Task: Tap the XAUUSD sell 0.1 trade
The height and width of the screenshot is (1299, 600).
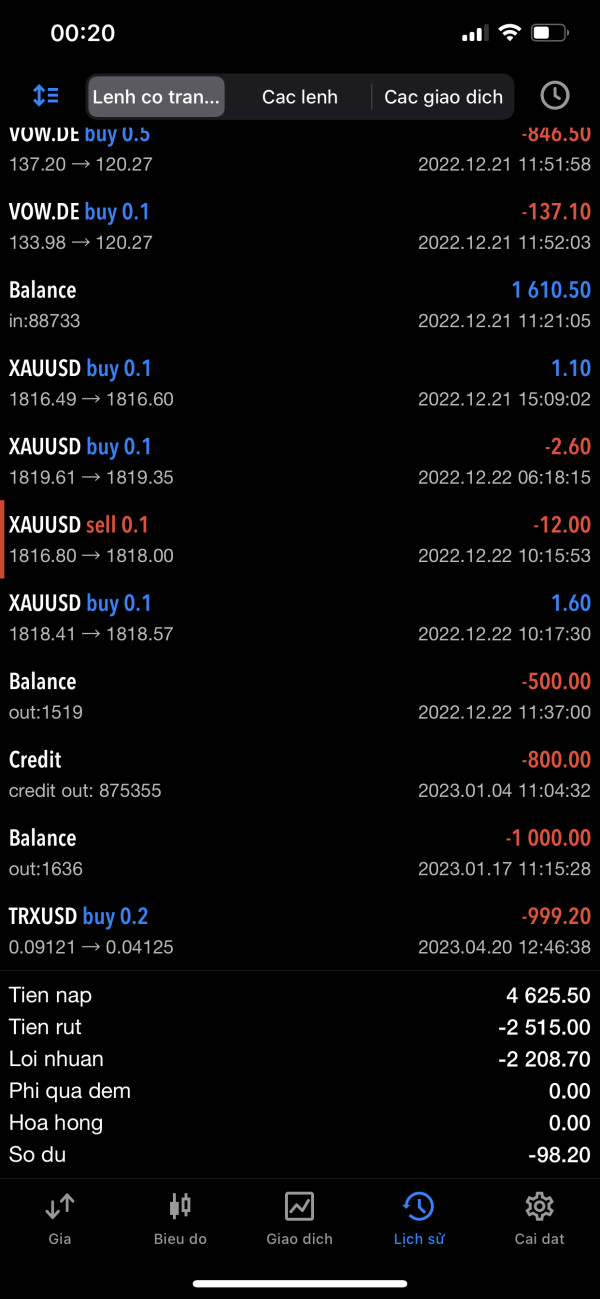Action: point(300,539)
